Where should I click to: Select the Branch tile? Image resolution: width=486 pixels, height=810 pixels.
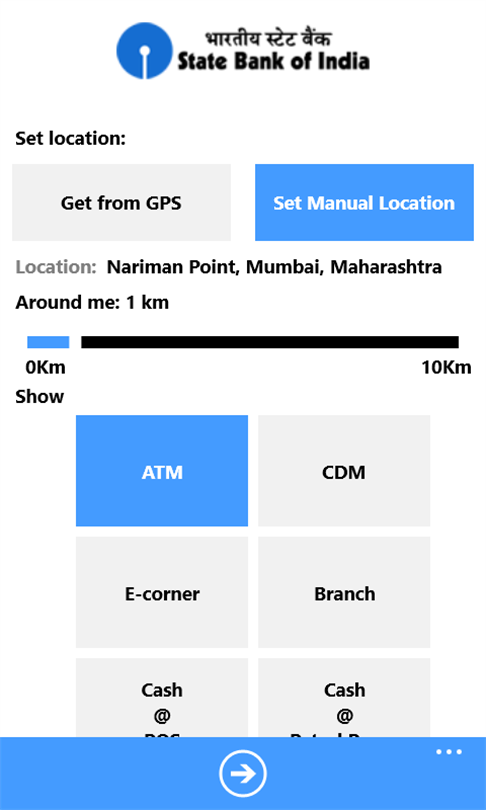pos(344,592)
